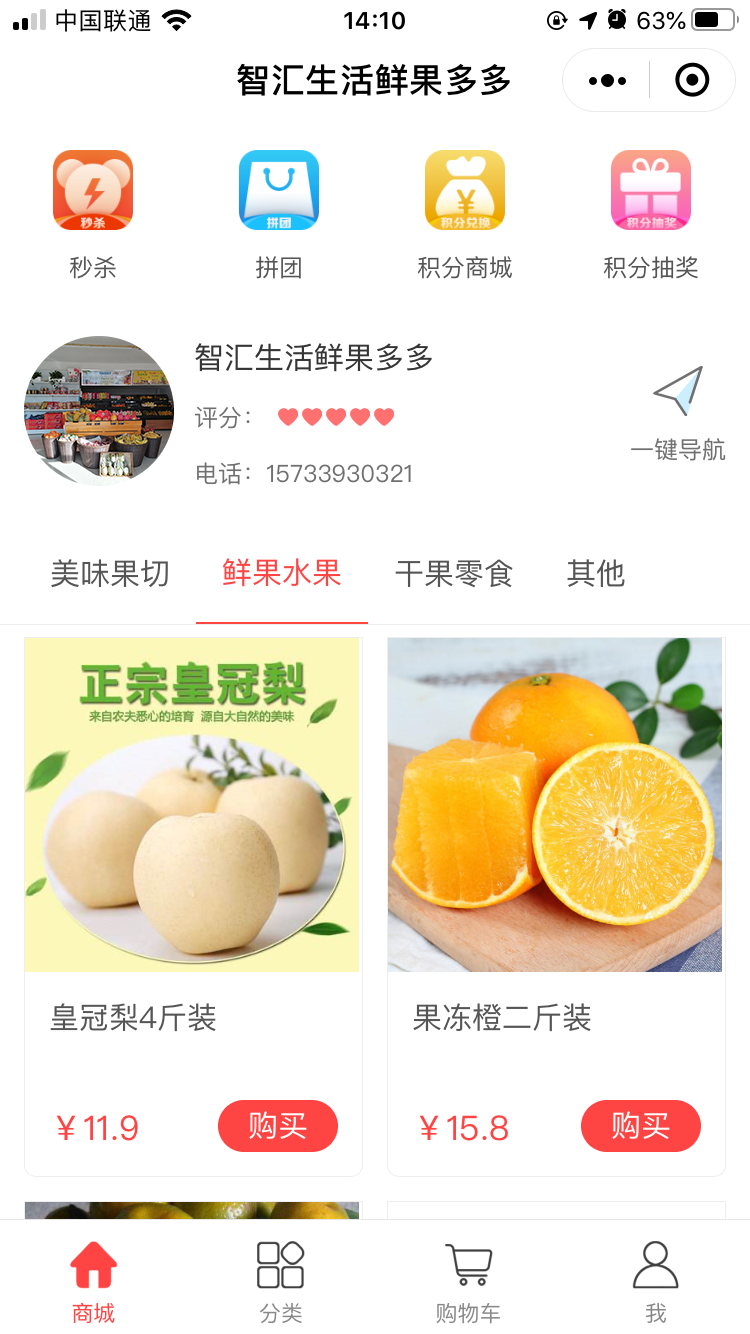750x1334 pixels.
Task: Select the 鲜果水果 category tab
Action: [x=282, y=574]
